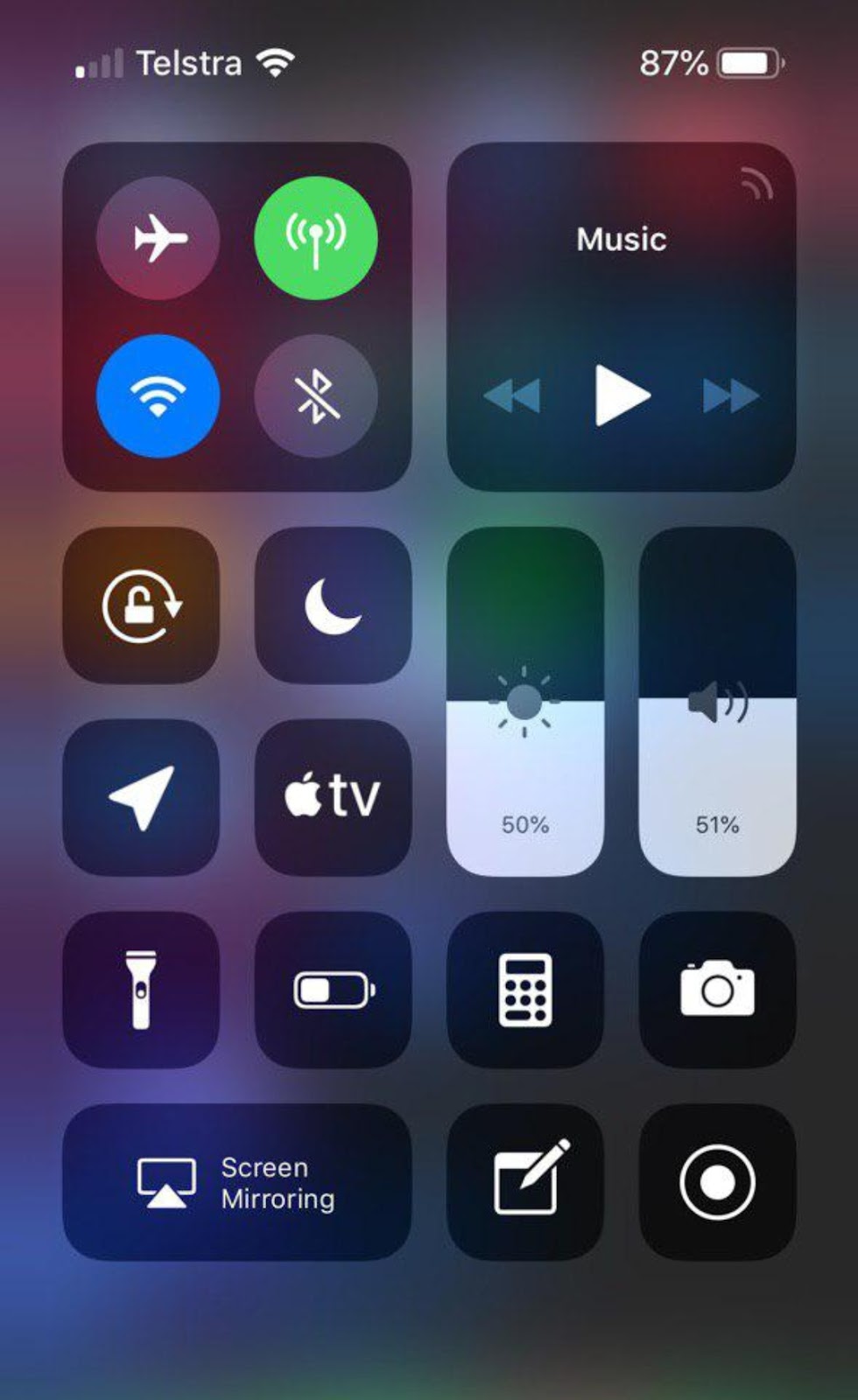Enable Low Power Mode
Viewport: 858px width, 1400px height.
pyautogui.click(x=333, y=990)
